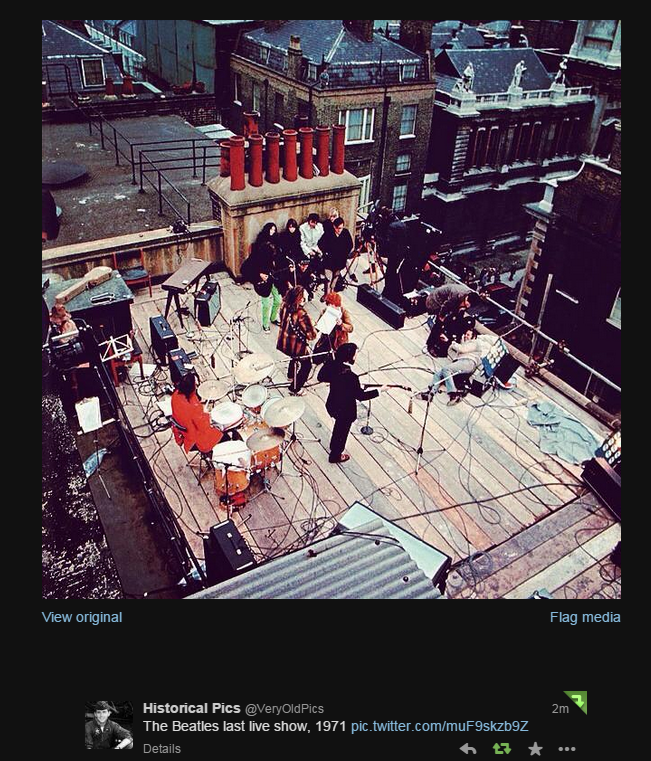
Task: Open the Beatles rooftop photo
Action: [331, 309]
